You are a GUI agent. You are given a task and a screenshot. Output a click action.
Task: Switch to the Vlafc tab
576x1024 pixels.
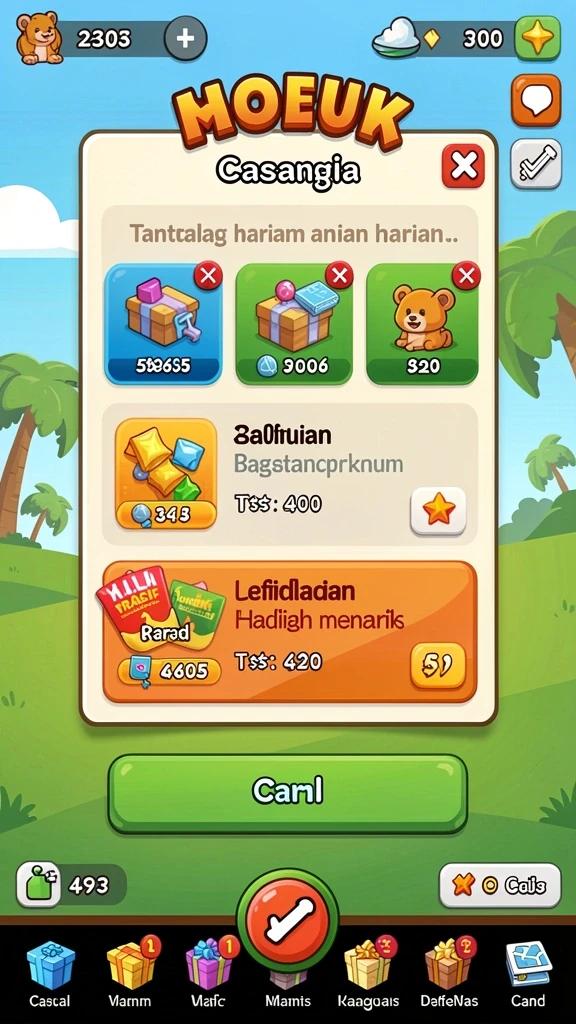click(209, 973)
